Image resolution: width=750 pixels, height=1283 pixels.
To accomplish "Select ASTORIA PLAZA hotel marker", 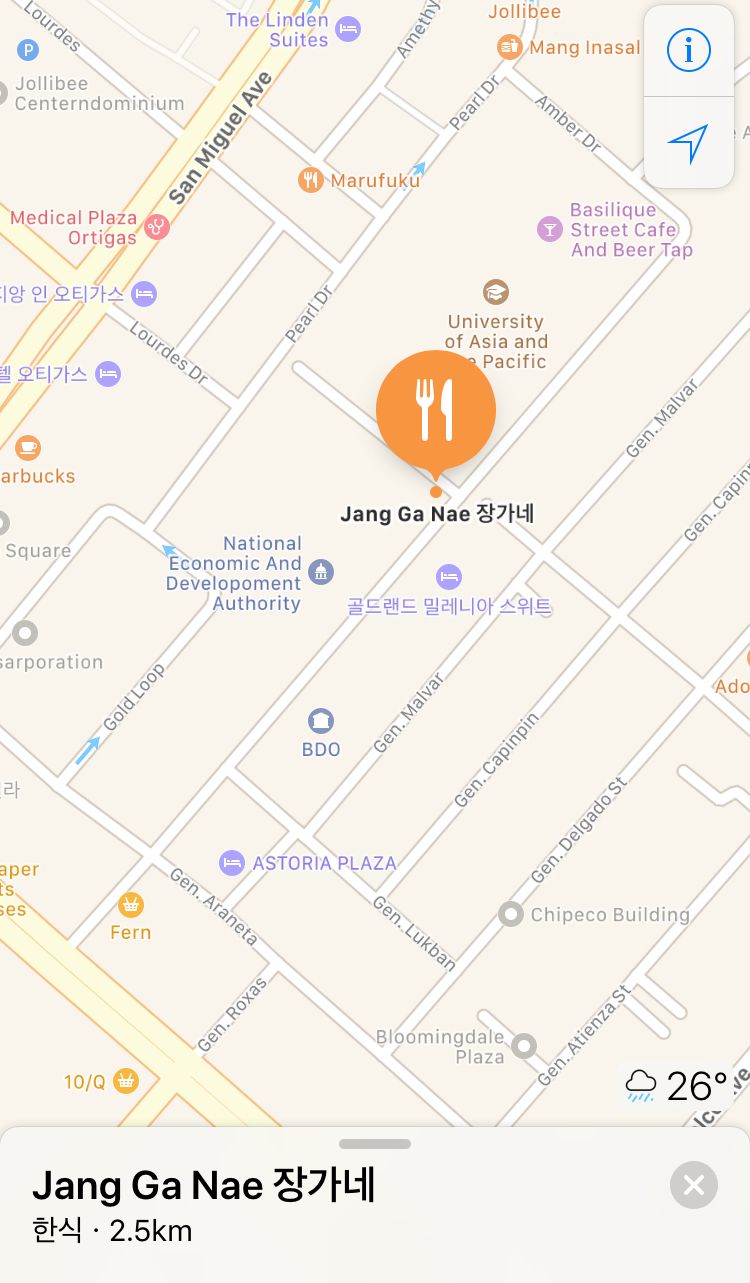I will [x=232, y=862].
